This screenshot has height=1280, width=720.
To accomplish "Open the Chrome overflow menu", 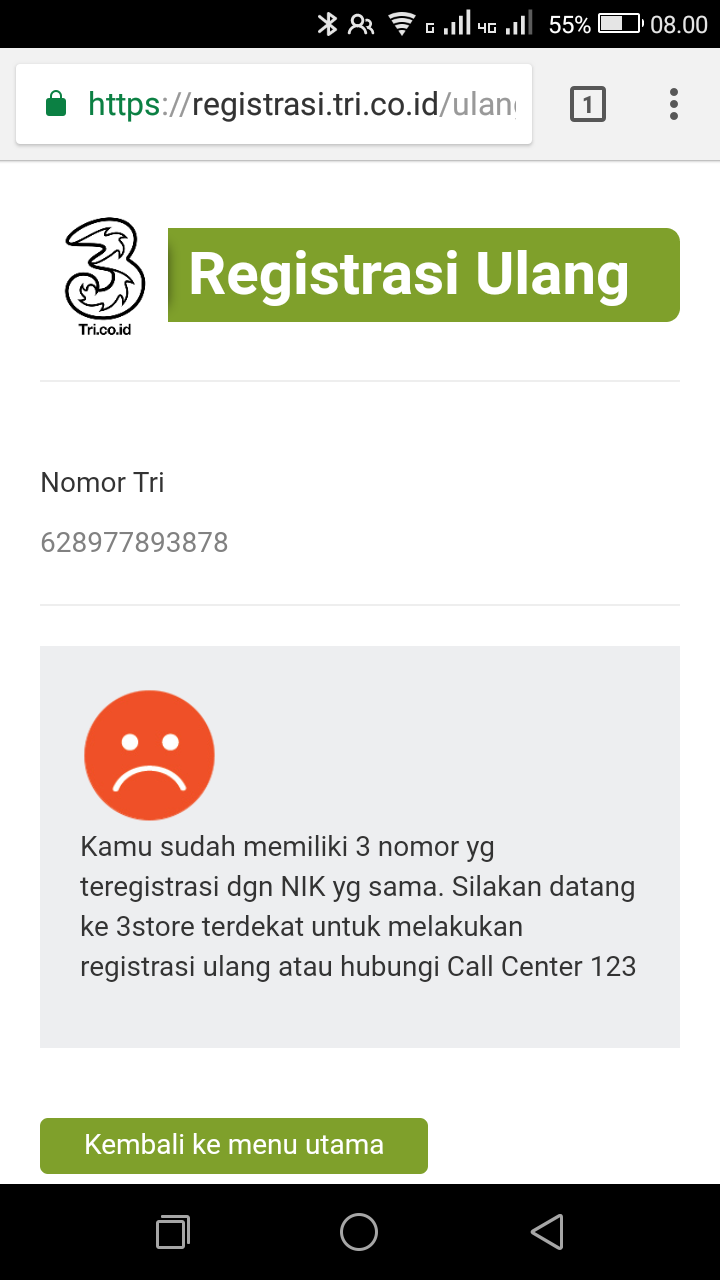I will (674, 104).
